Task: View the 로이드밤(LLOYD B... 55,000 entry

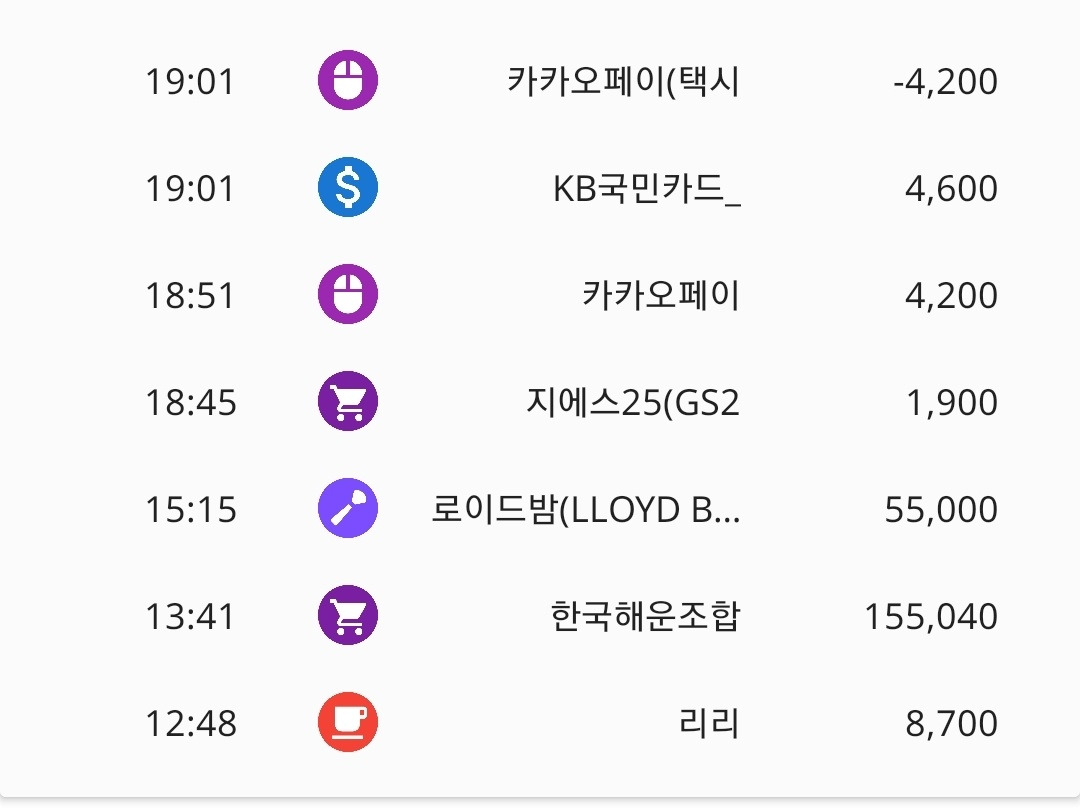Action: (540, 508)
